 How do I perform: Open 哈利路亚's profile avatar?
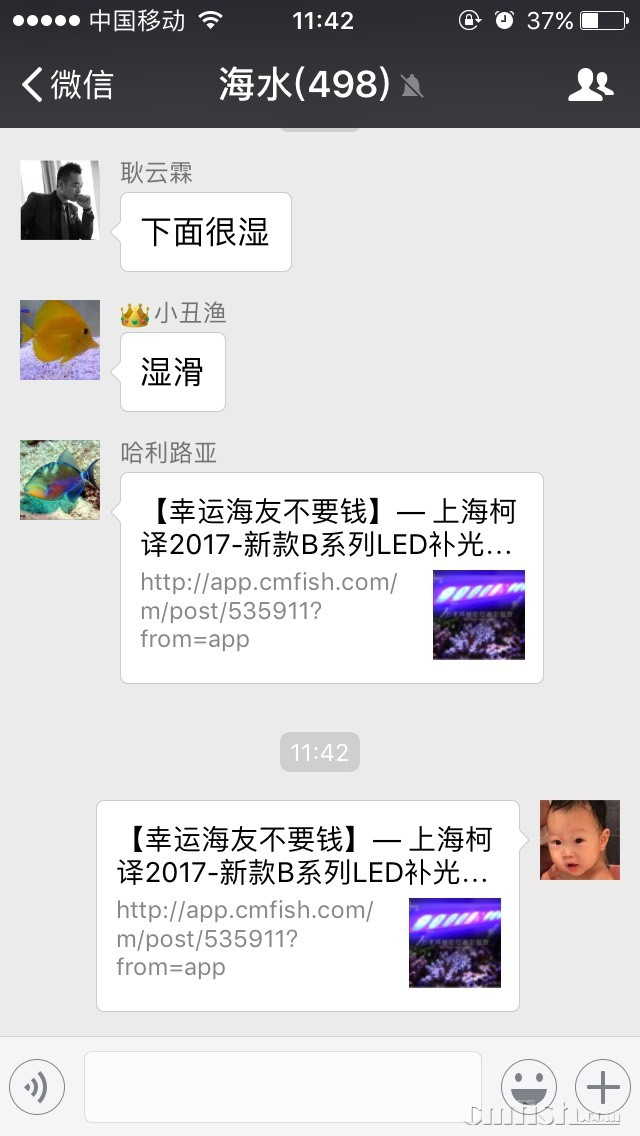[x=60, y=480]
